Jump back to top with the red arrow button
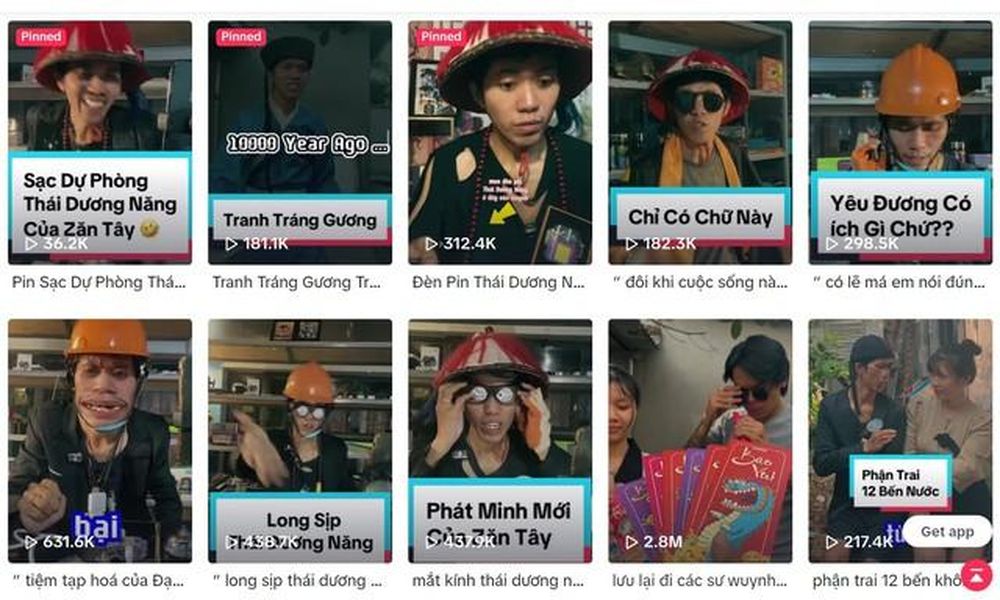The height and width of the screenshot is (600, 1000). [x=976, y=574]
